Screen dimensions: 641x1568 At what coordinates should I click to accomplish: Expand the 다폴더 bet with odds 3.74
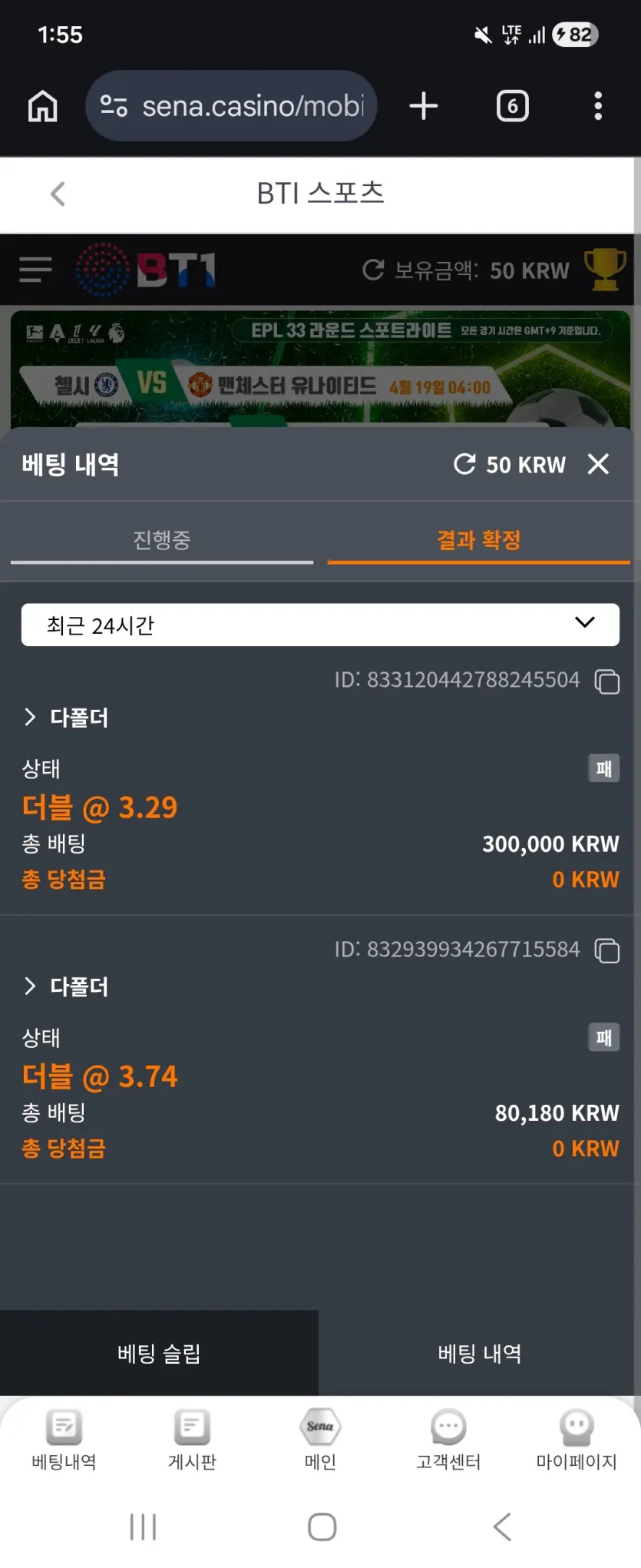coord(66,986)
